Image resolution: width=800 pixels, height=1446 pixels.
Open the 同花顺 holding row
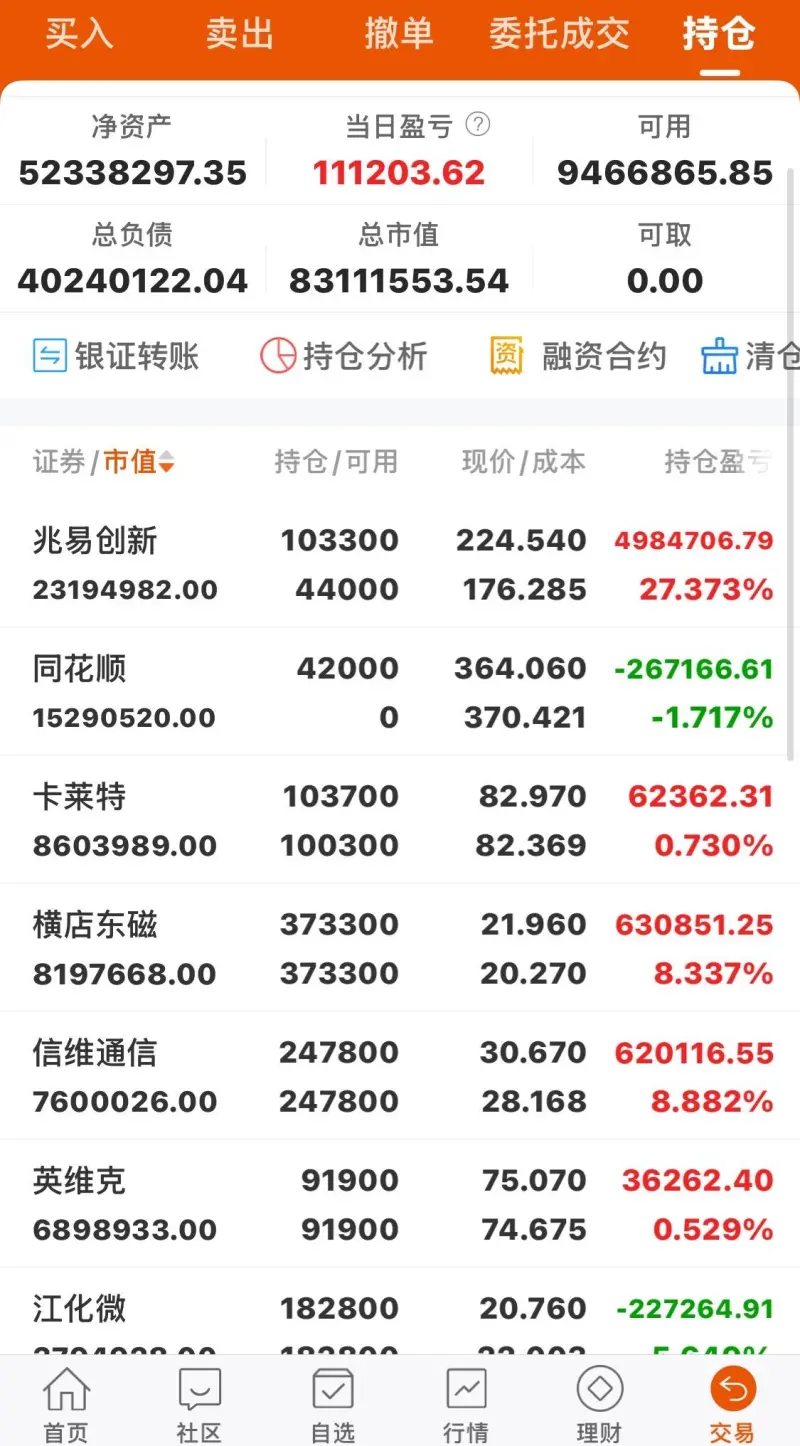click(400, 692)
